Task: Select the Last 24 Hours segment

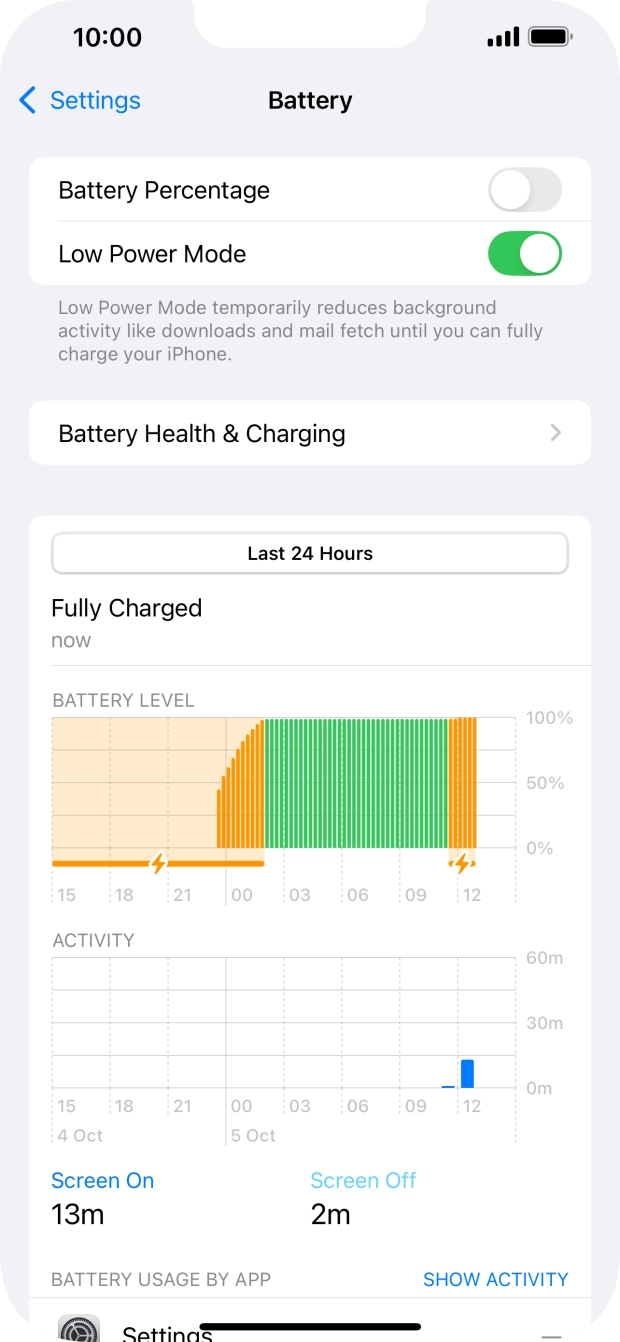Action: 310,554
